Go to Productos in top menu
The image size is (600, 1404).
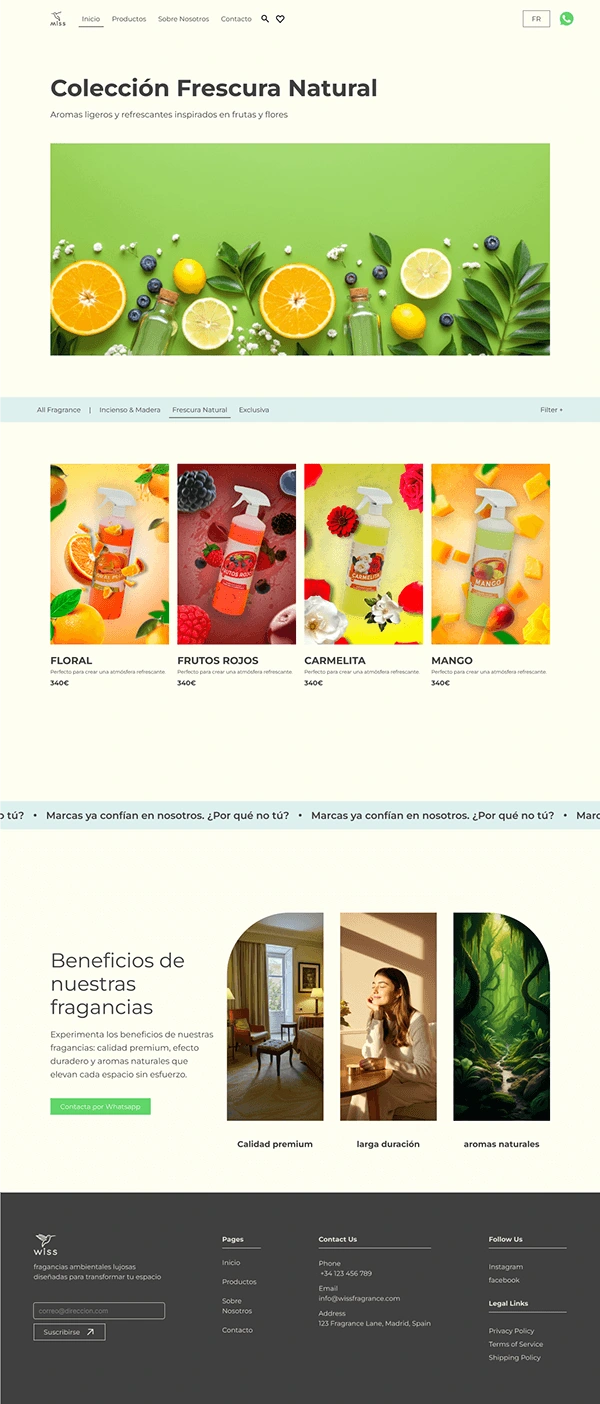point(129,19)
